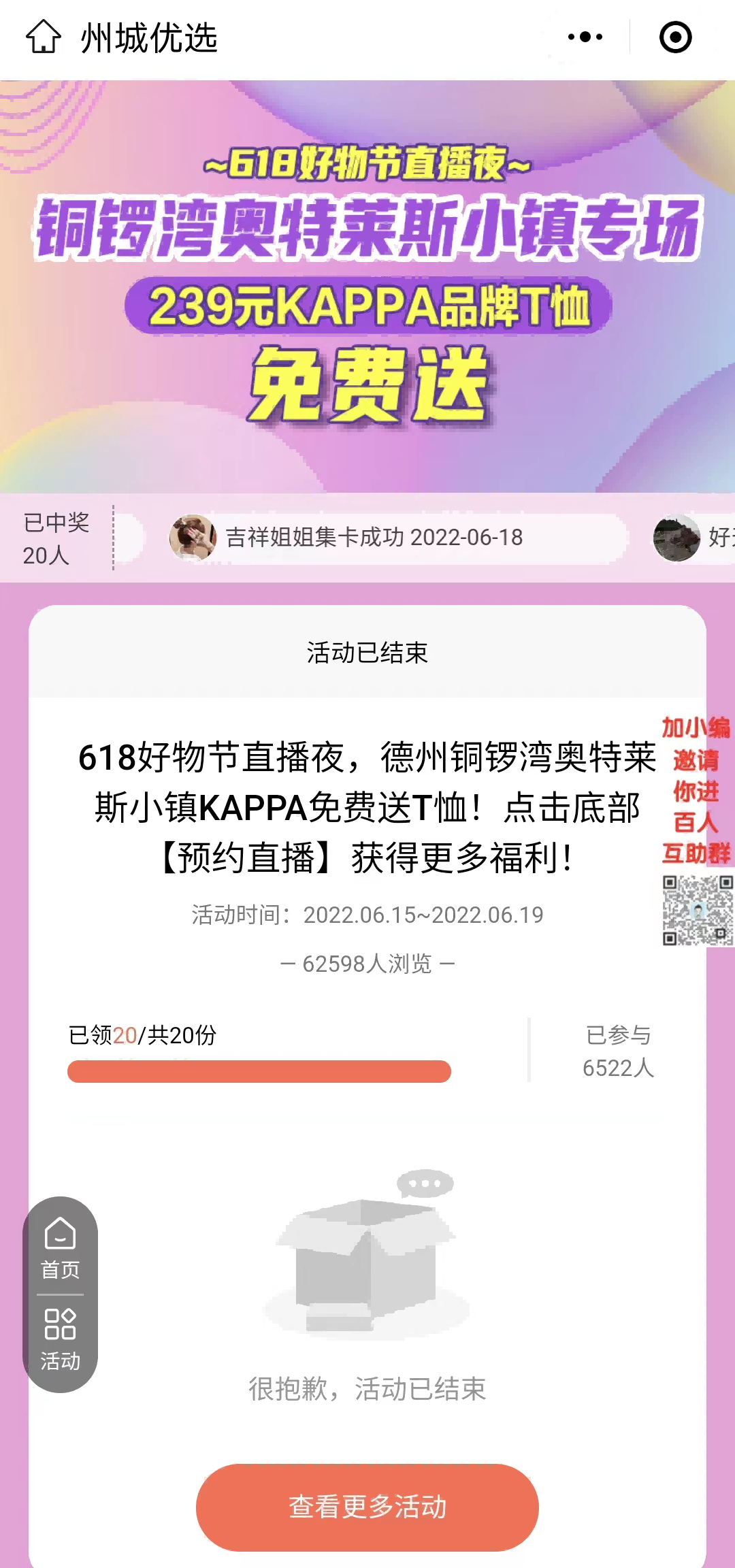Tap the home icon beside 州城优选
Screen dimensions: 735x1568
coord(44,37)
